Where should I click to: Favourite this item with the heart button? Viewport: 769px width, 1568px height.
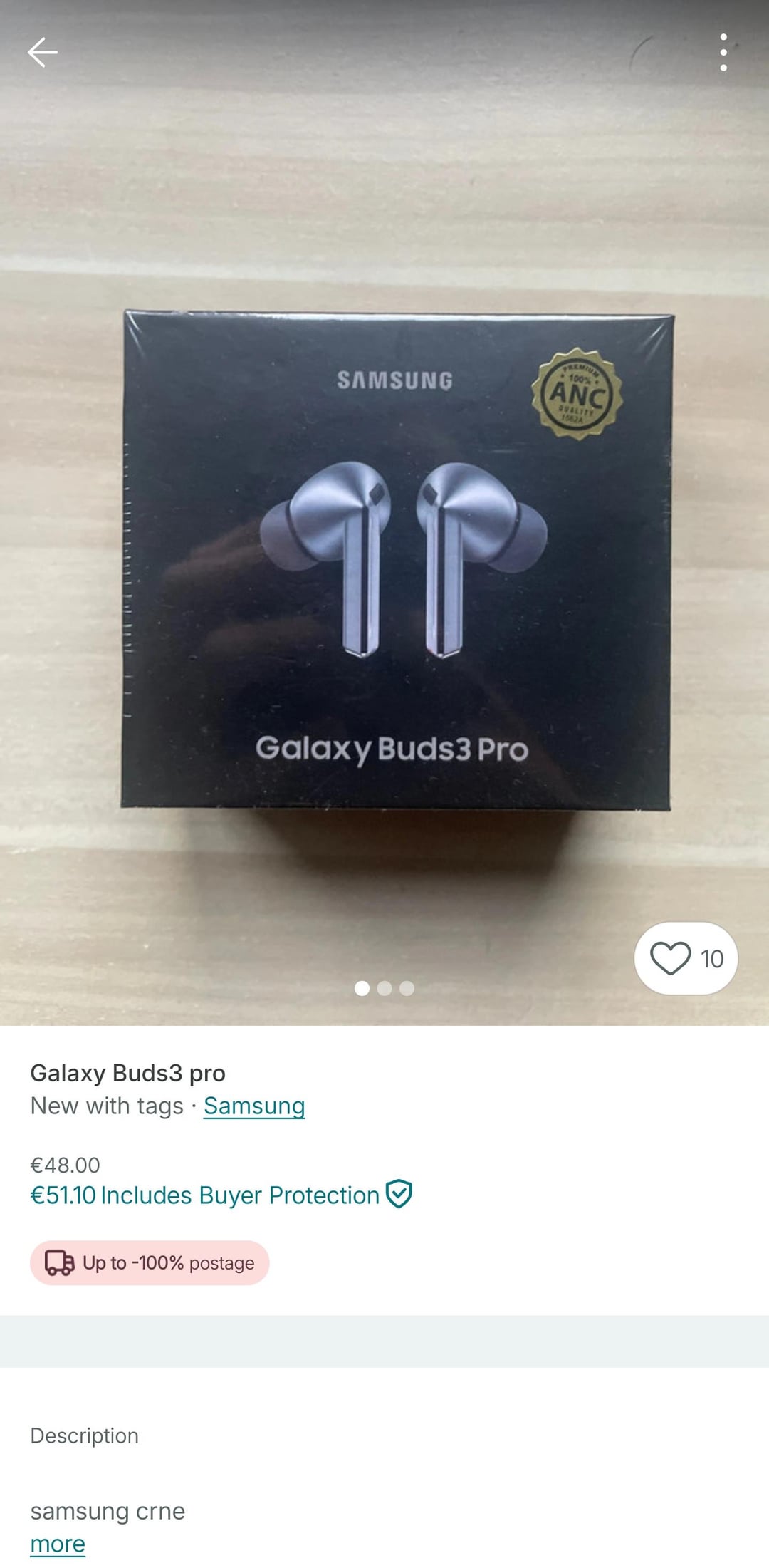(686, 958)
